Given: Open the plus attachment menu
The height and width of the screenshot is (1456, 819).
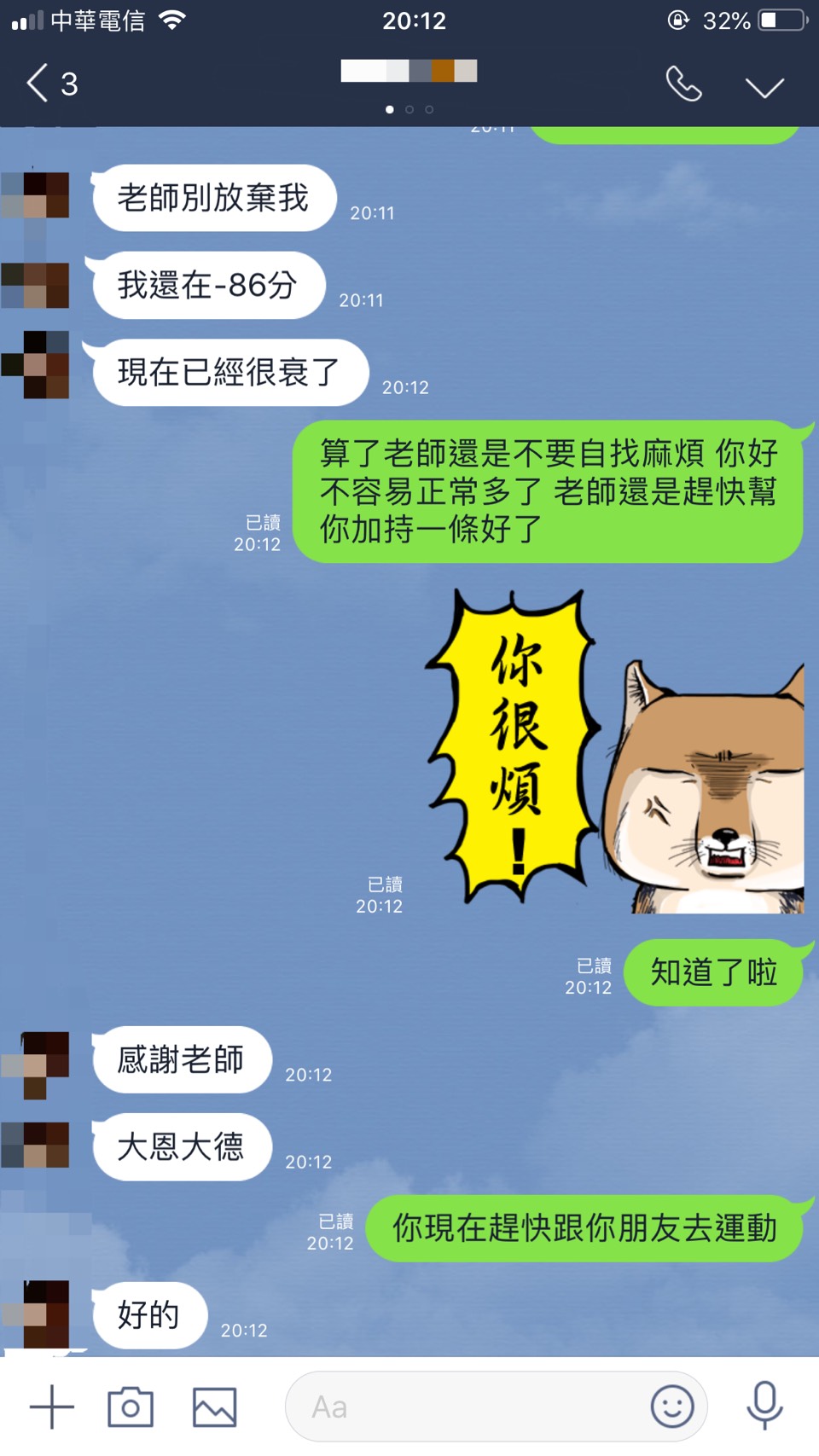Looking at the screenshot, I should coord(52,1407).
